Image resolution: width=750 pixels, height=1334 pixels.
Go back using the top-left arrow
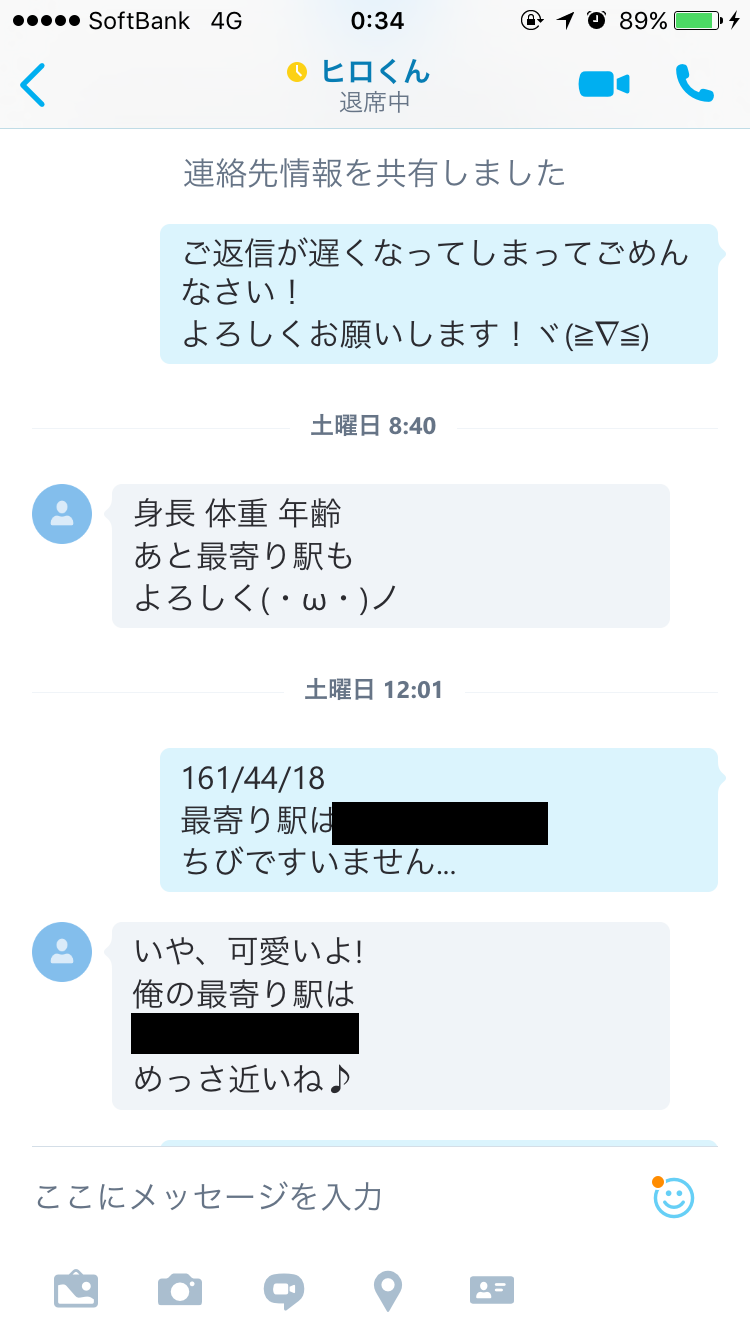[x=33, y=85]
